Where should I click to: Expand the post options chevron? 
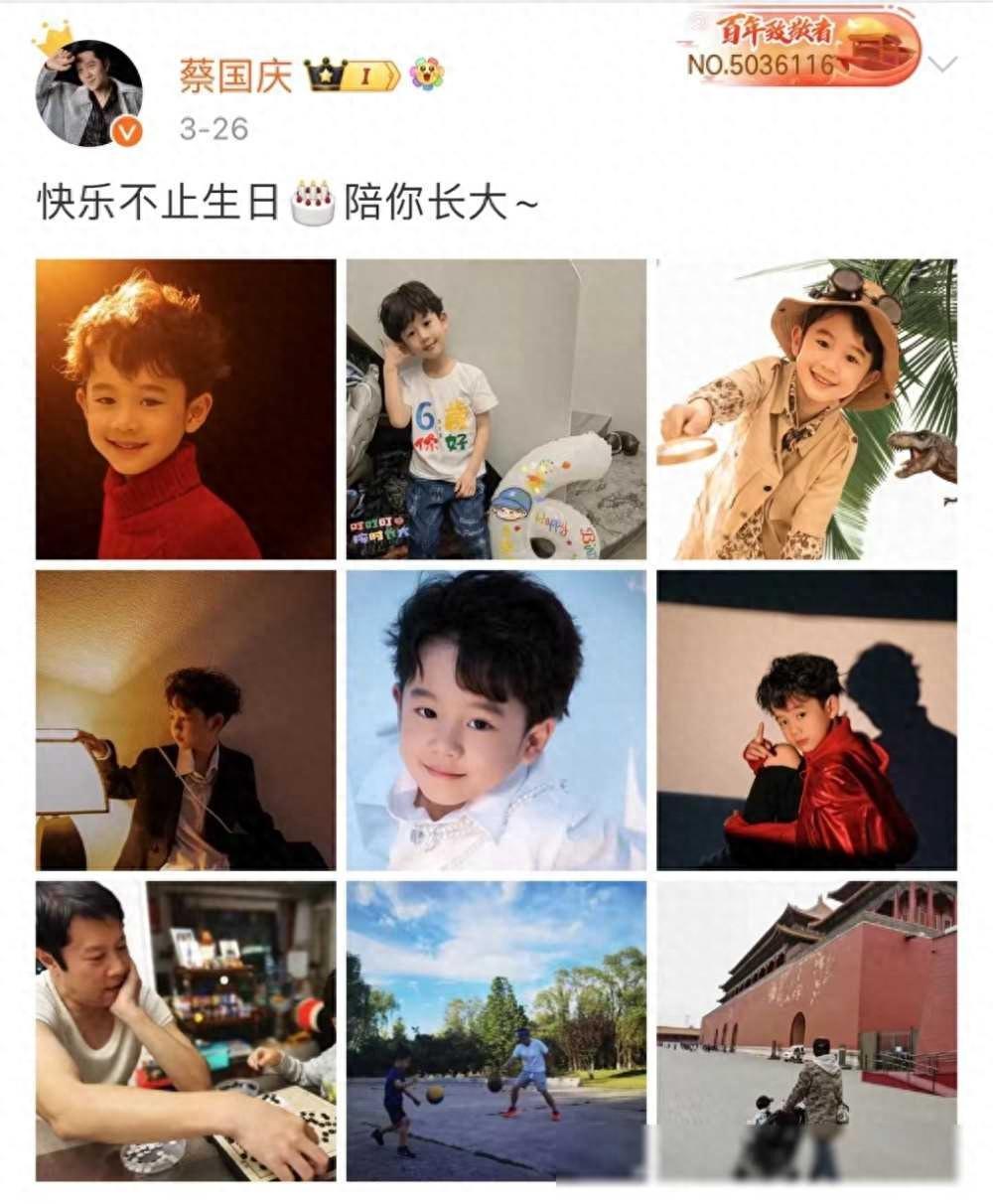(942, 65)
